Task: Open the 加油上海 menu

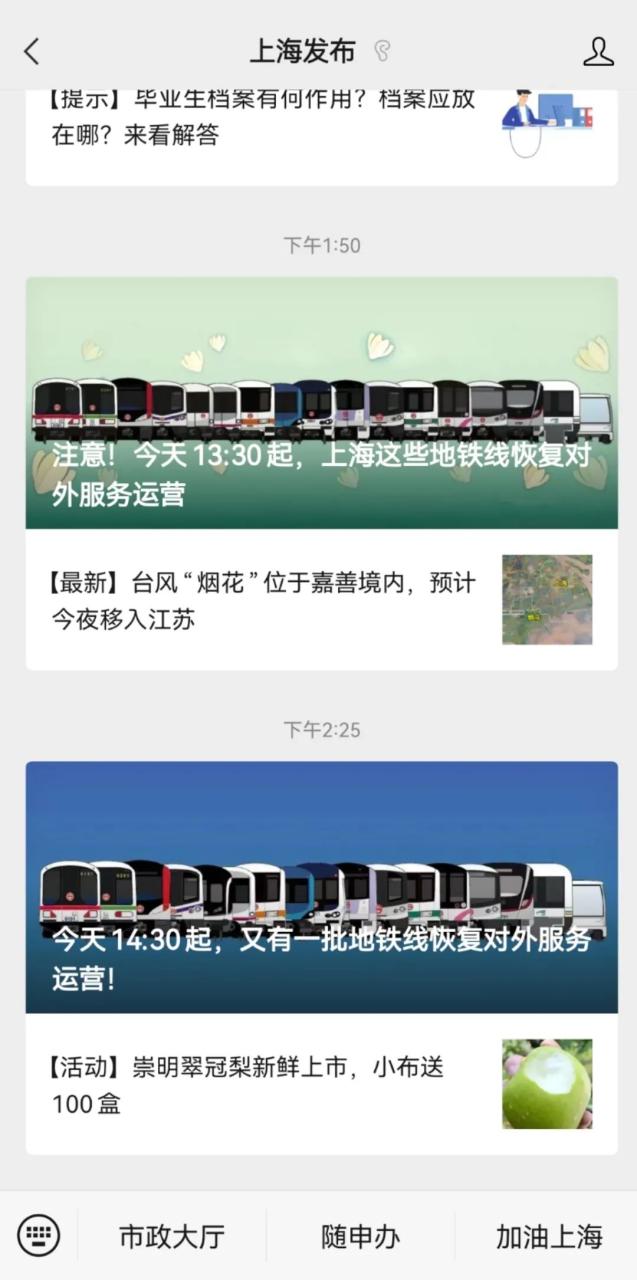Action: point(548,1237)
